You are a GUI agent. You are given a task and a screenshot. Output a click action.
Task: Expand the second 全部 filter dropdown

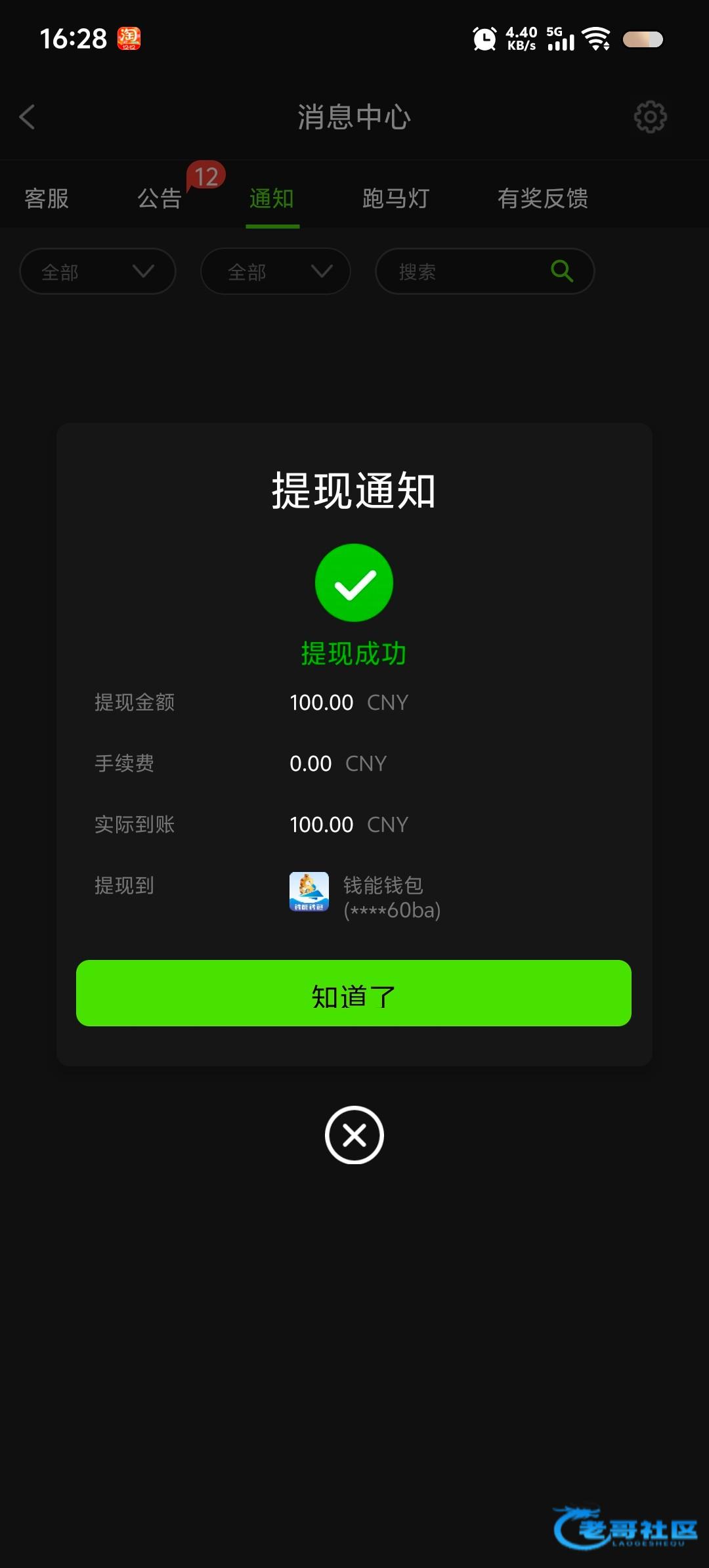(x=276, y=271)
